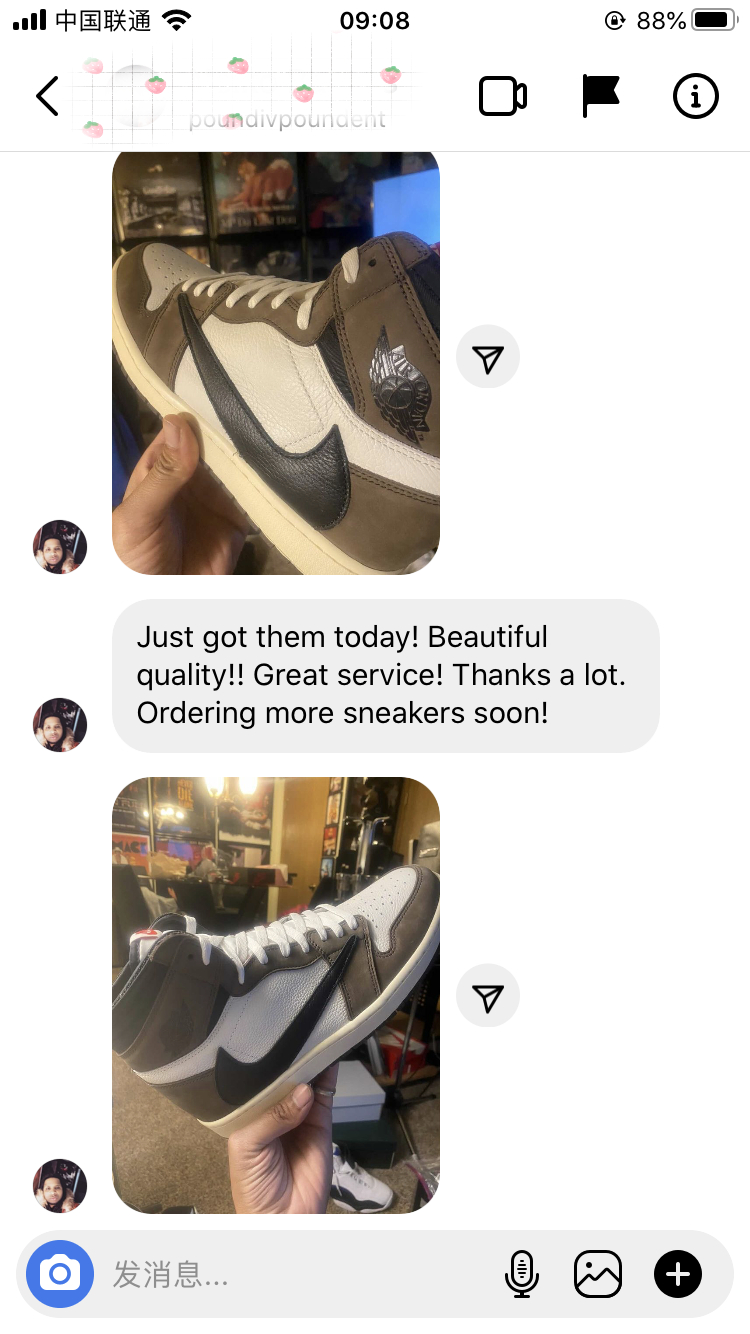Go back to the message list

[47, 97]
